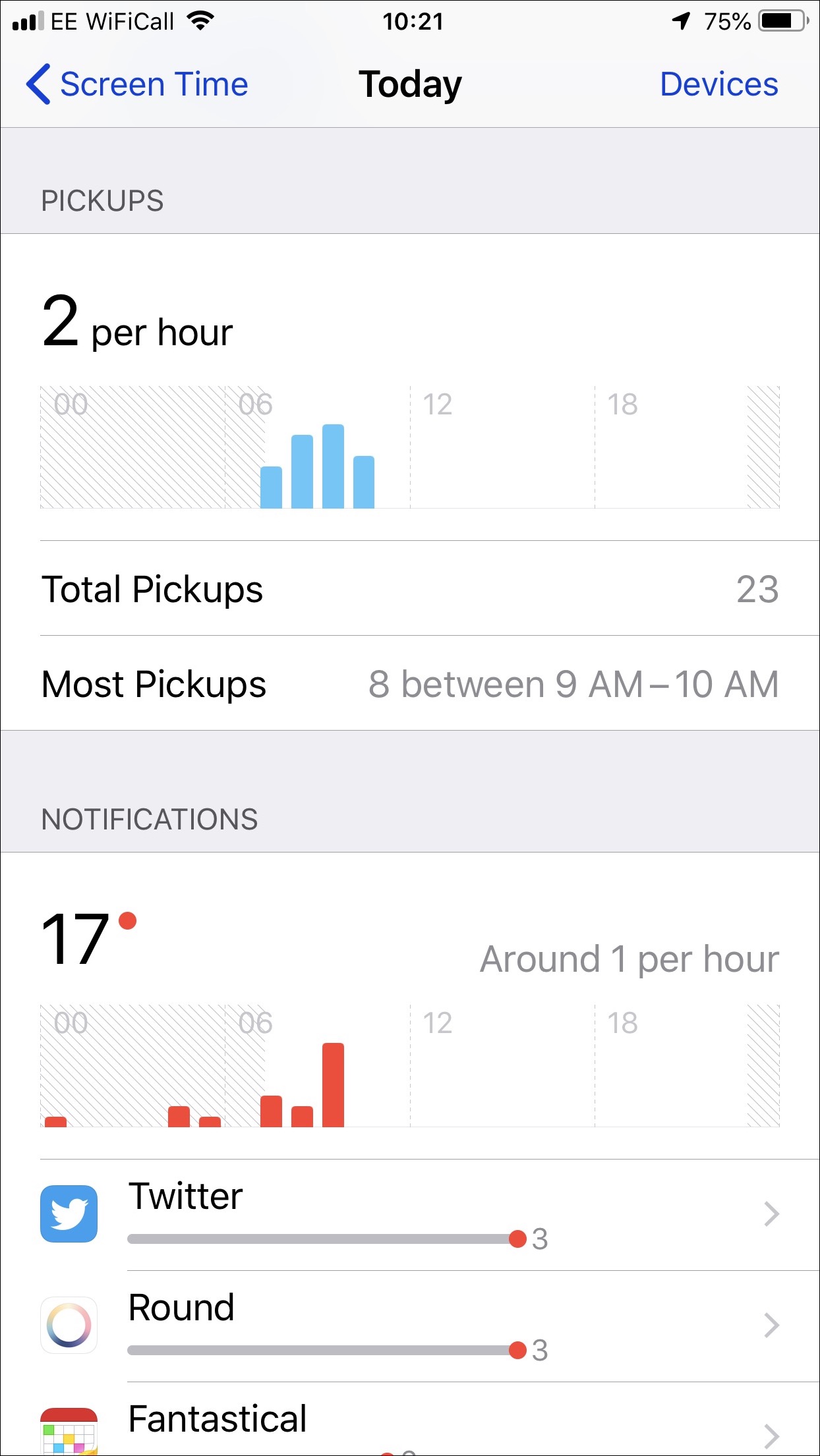Open Round notification details
Viewport: 820px width, 1456px height.
point(410,1326)
